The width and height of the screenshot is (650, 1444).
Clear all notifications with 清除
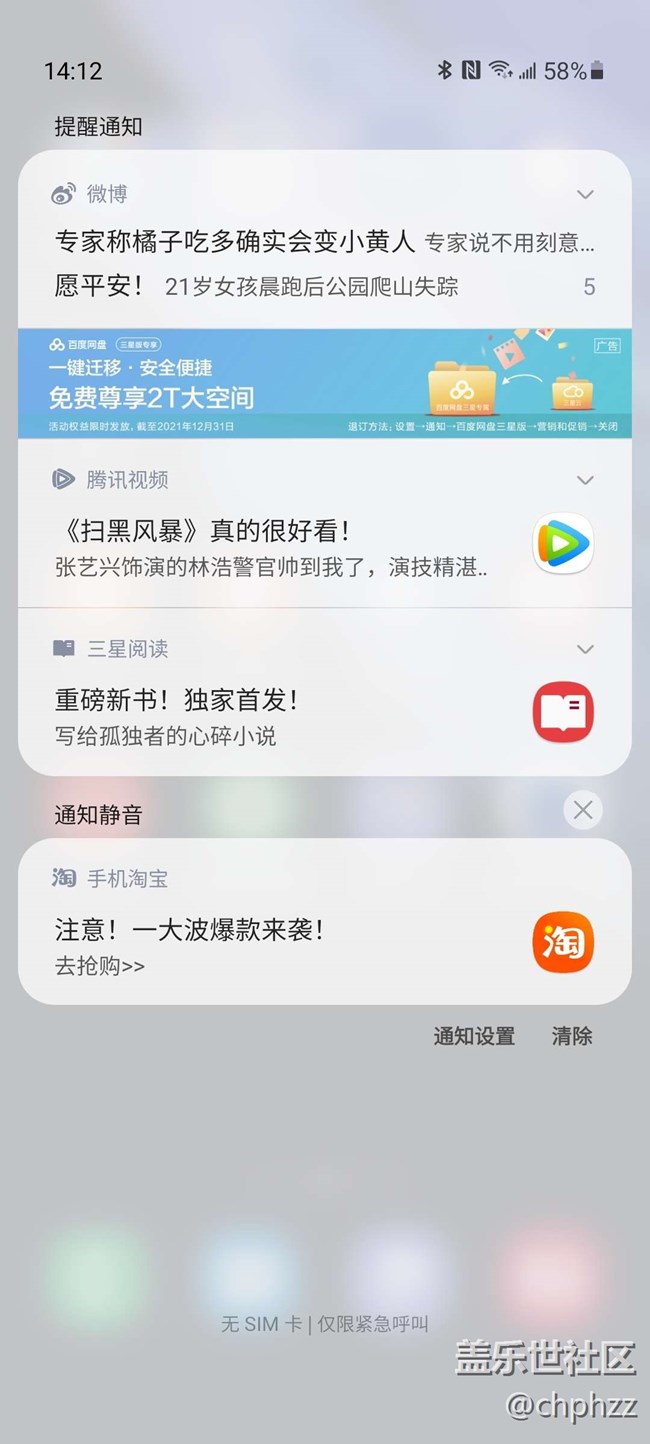coord(572,1037)
